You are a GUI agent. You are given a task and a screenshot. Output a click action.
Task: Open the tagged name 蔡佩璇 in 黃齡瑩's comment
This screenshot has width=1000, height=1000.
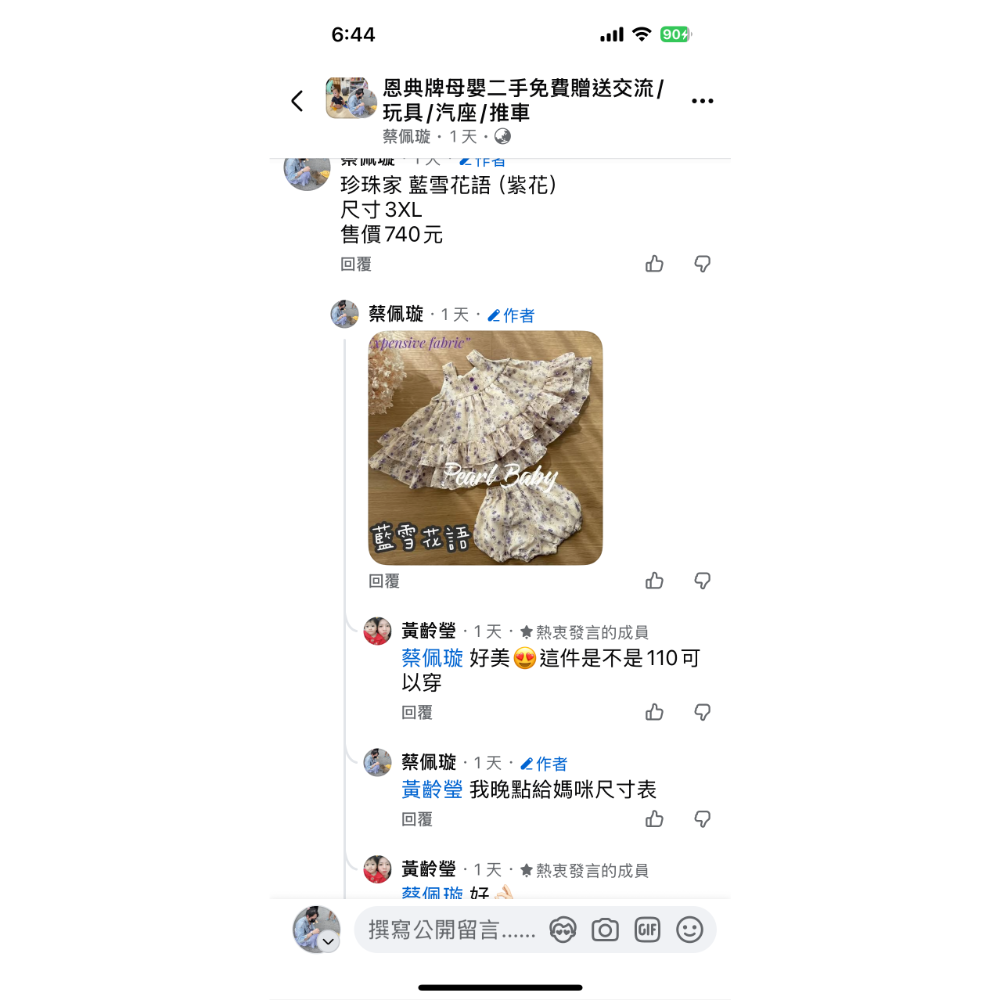pyautogui.click(x=432, y=658)
